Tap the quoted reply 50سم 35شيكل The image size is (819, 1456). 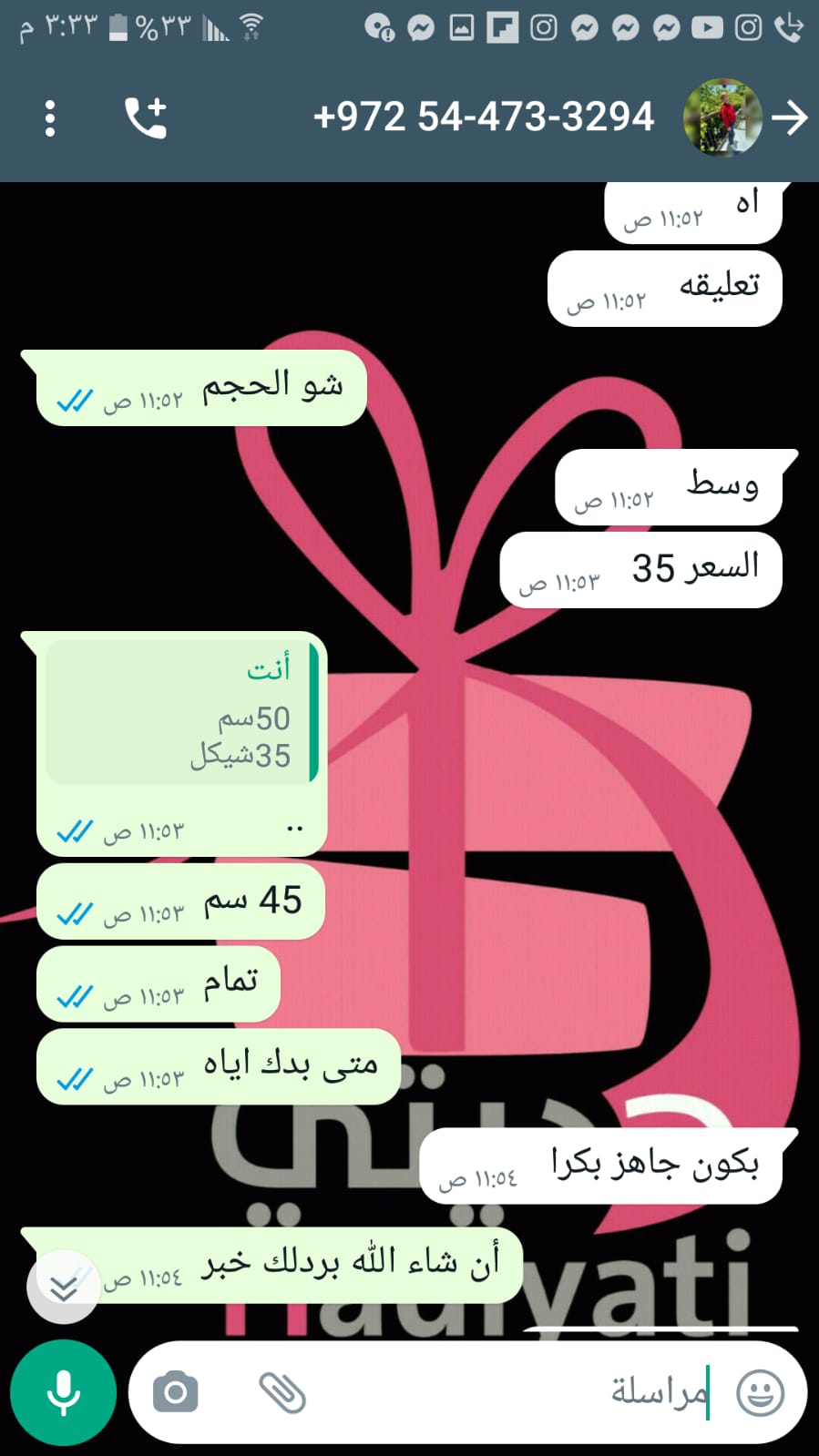180,712
